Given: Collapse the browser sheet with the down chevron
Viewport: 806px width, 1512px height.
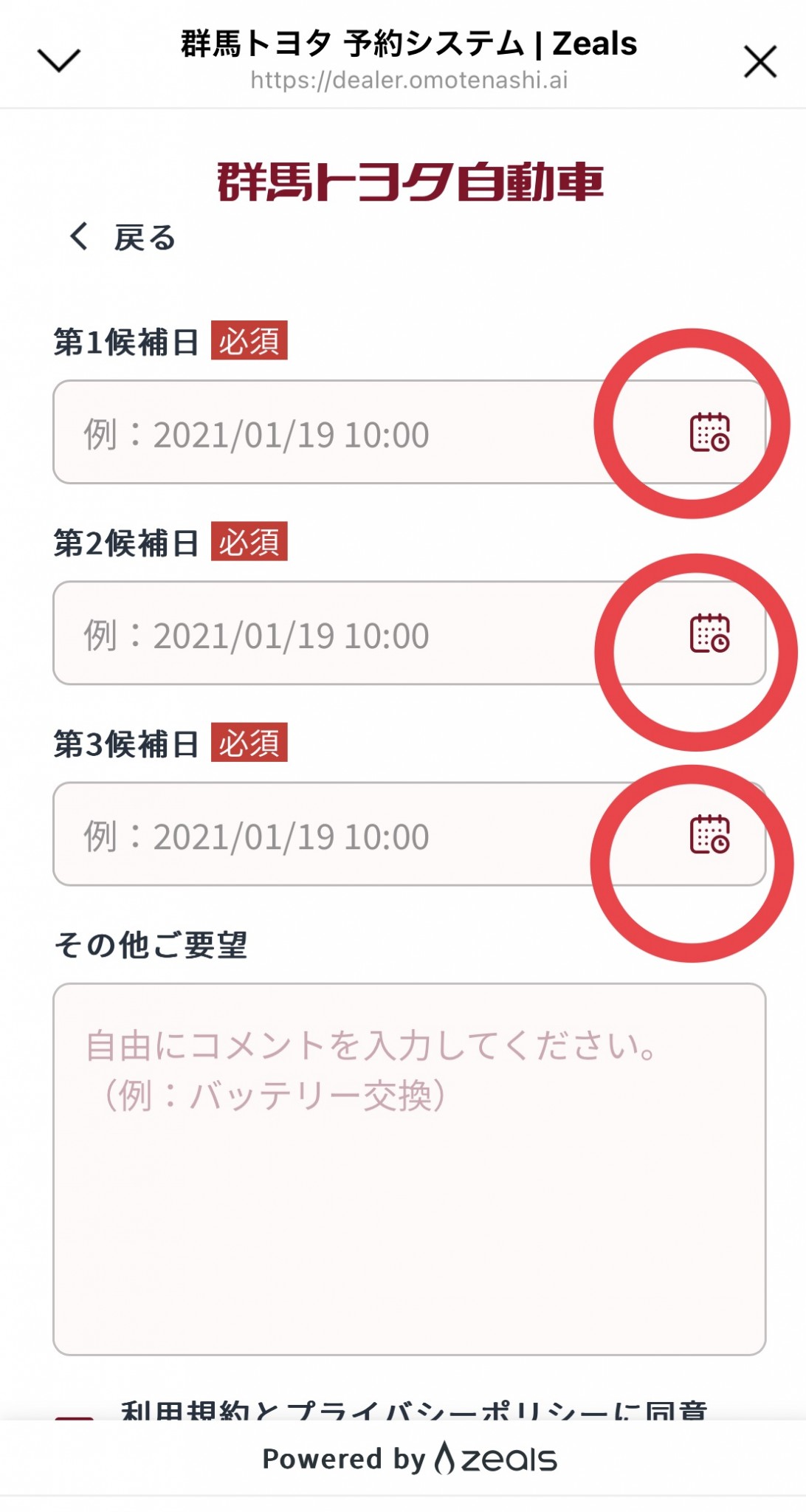Looking at the screenshot, I should (x=58, y=61).
